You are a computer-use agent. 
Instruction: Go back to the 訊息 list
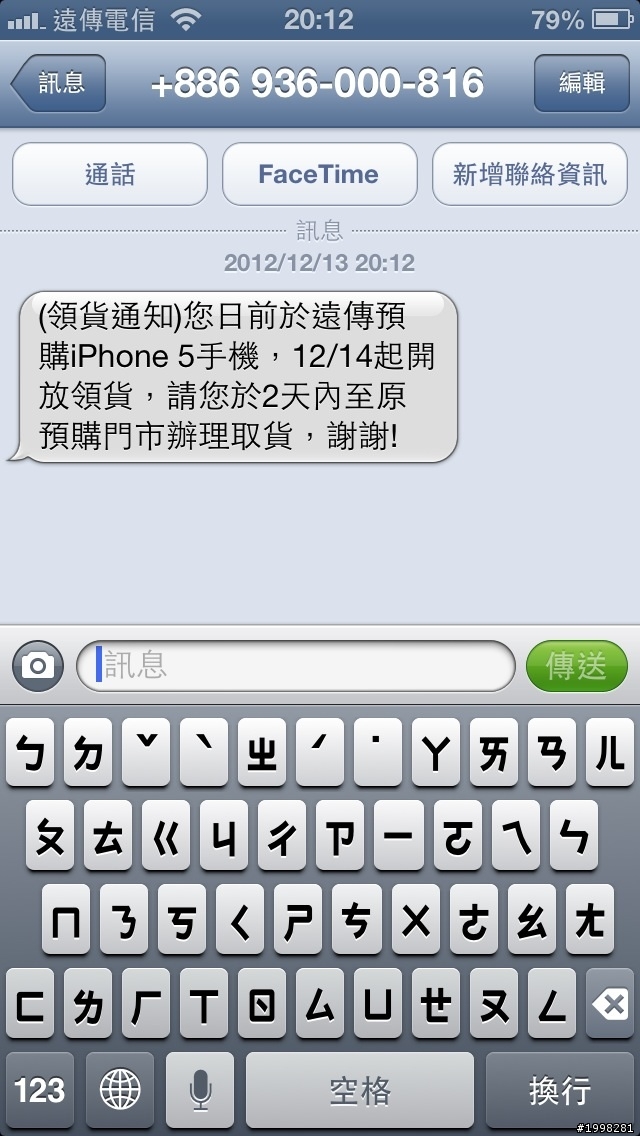60,83
